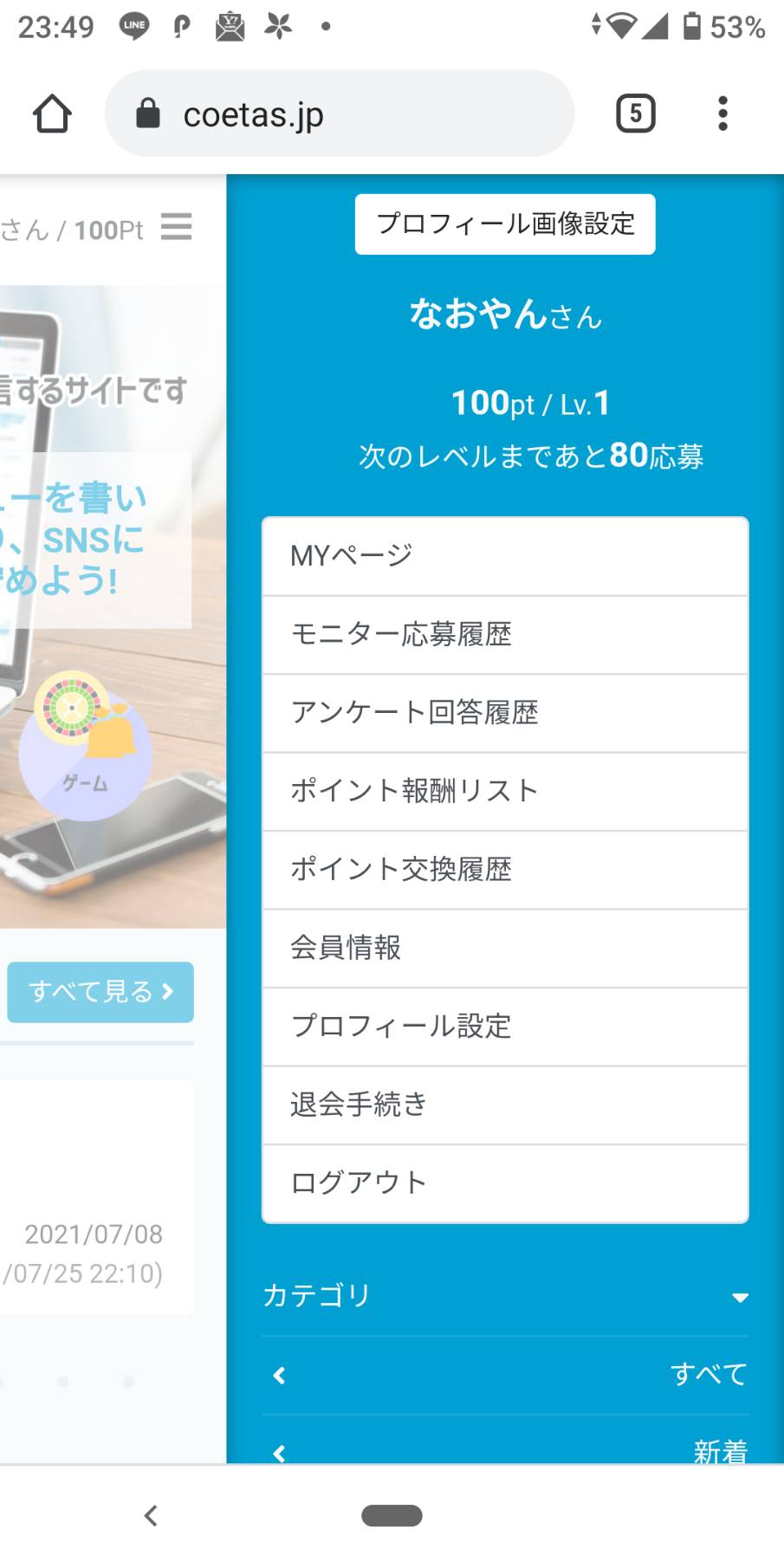The width and height of the screenshot is (784, 1568).
Task: Tap プロフィール画像設定 button
Action: tap(505, 224)
